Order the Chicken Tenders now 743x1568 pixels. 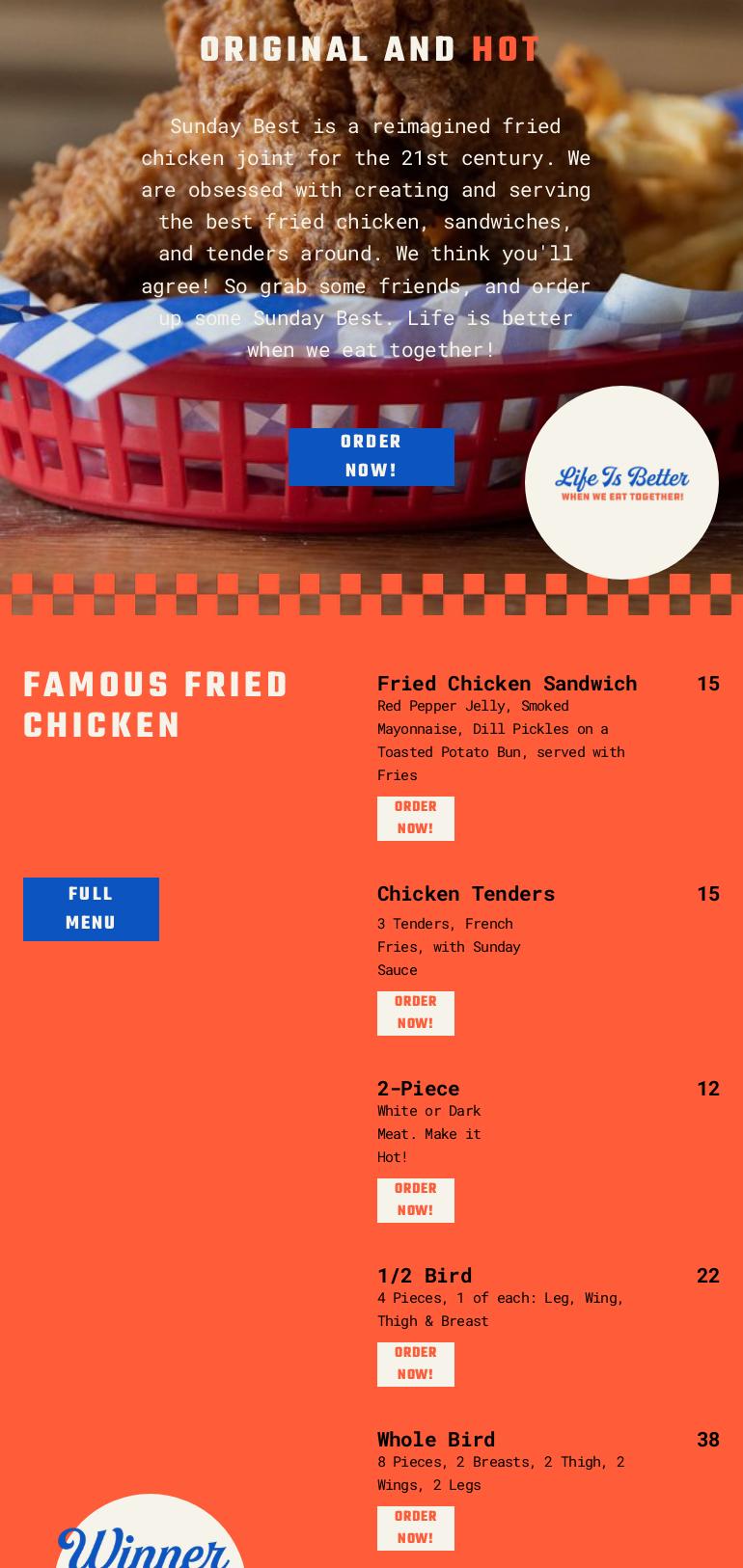pos(415,1013)
